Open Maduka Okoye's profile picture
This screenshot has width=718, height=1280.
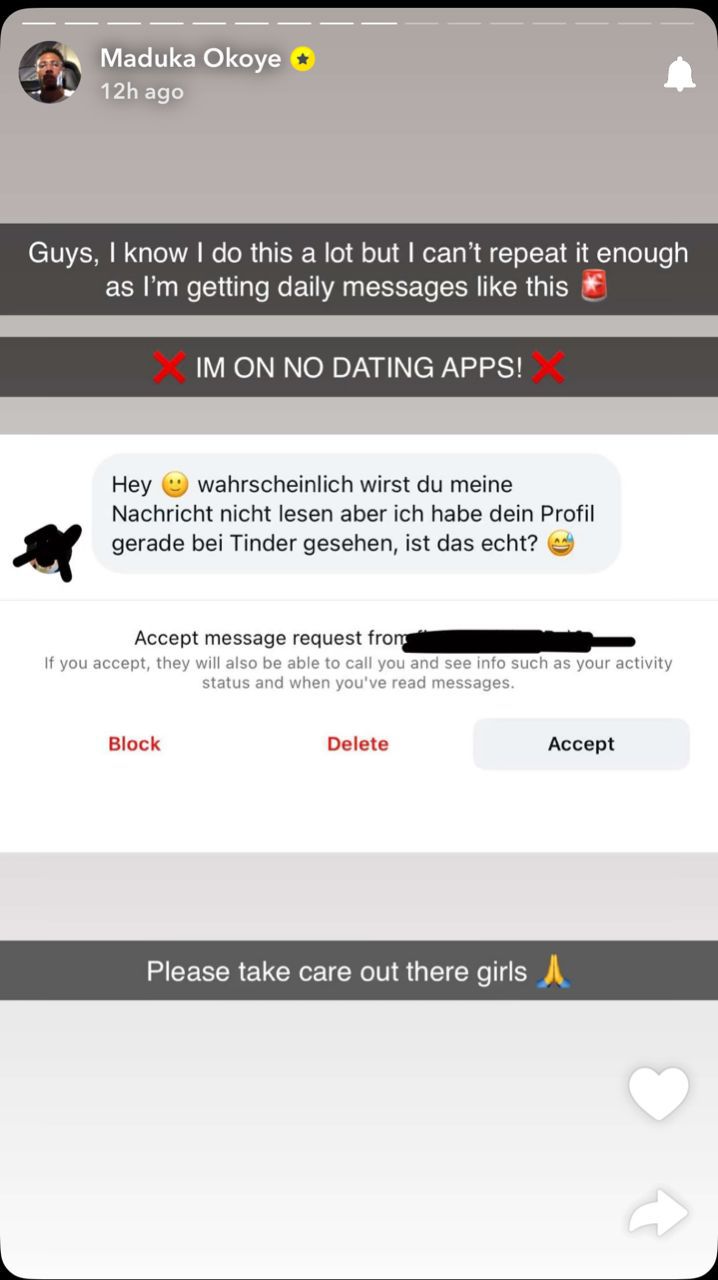coord(50,72)
